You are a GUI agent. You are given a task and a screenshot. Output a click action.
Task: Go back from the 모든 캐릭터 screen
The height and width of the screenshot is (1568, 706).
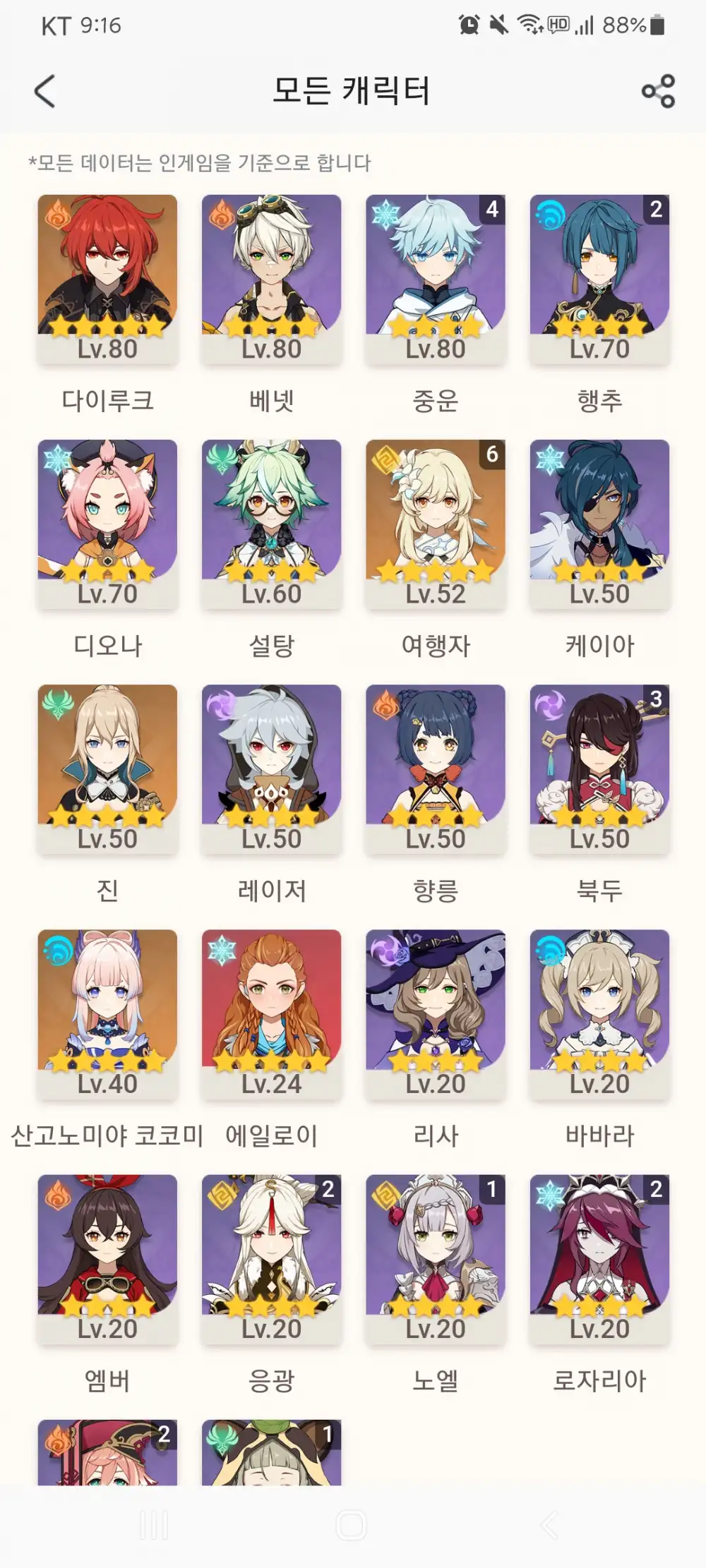coord(45,92)
